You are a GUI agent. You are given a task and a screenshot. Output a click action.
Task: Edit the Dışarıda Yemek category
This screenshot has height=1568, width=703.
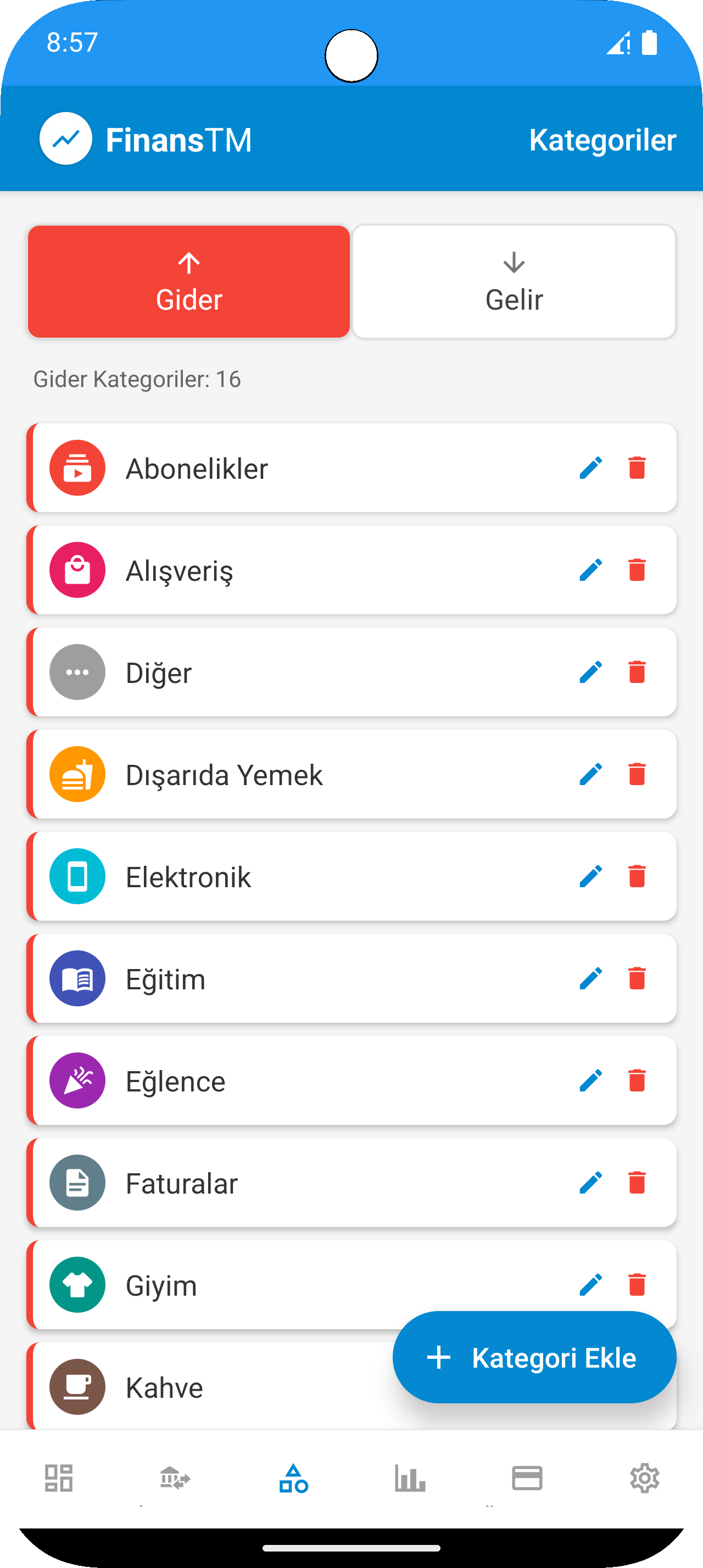(590, 774)
